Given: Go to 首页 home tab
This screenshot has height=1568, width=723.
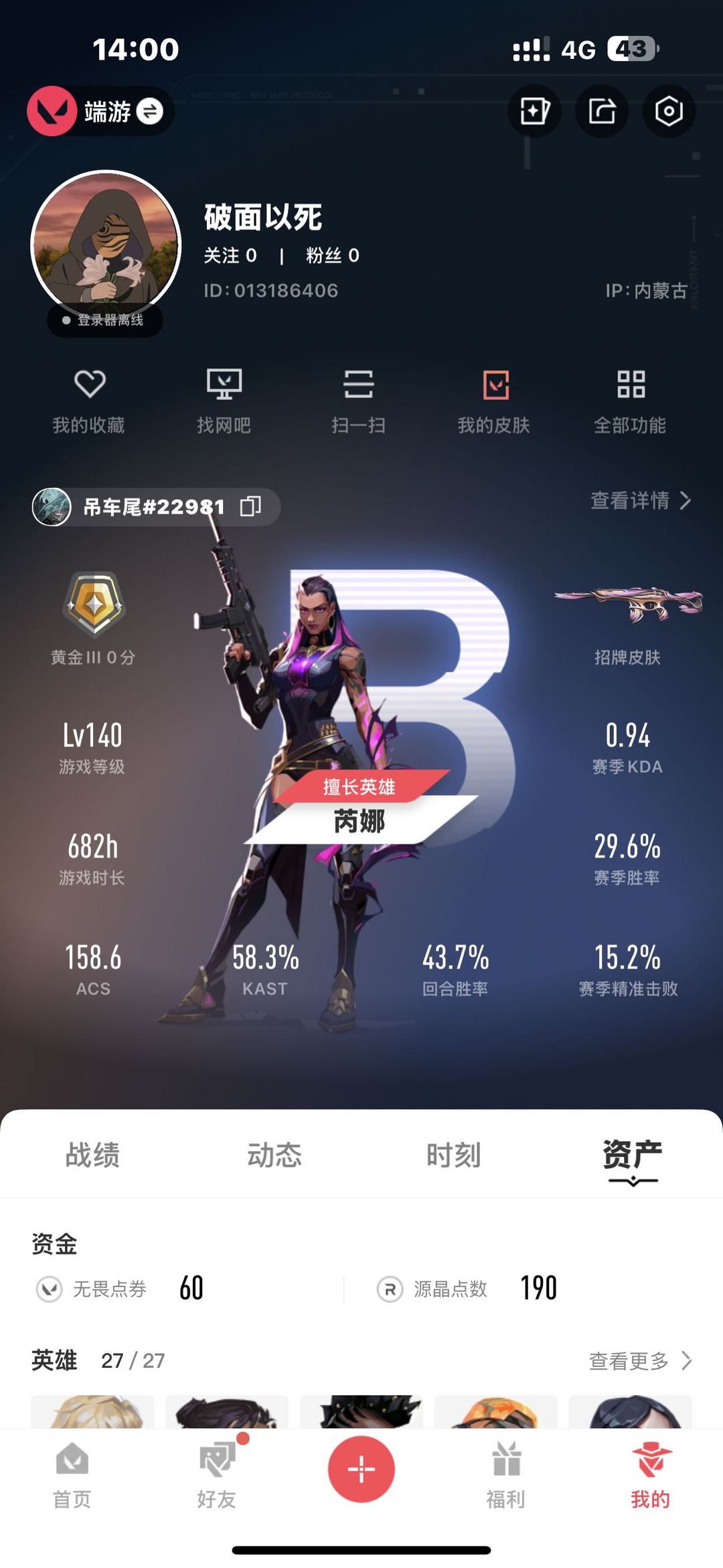Looking at the screenshot, I should tap(72, 1475).
